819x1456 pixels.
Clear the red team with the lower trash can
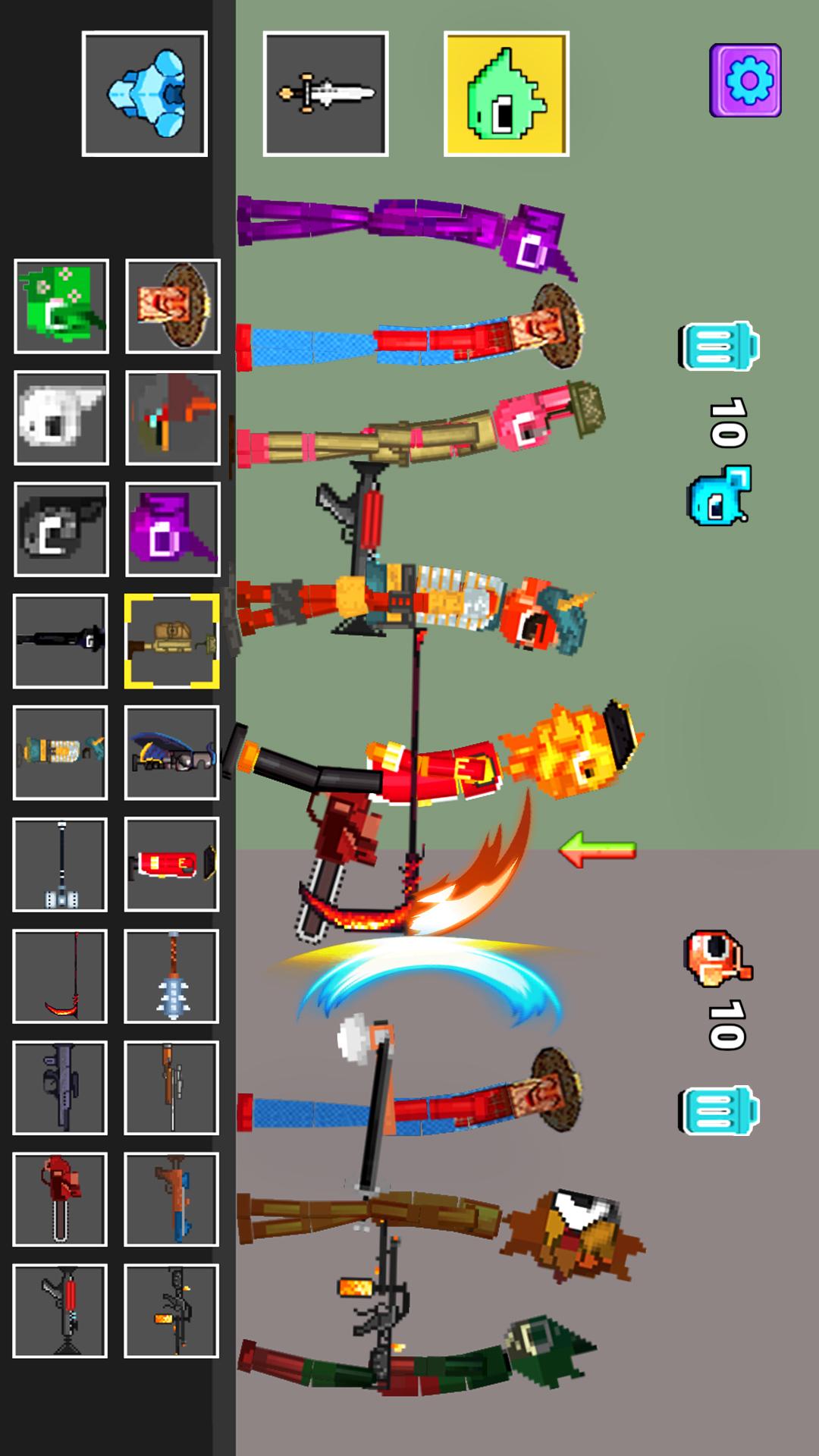pyautogui.click(x=718, y=1110)
